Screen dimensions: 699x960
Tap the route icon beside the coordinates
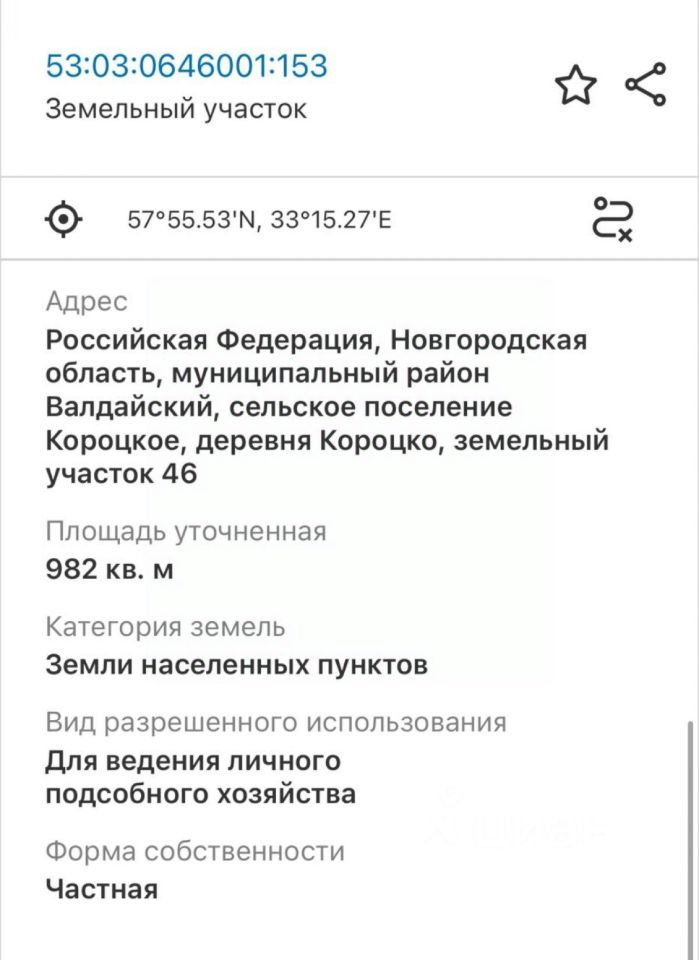[612, 218]
